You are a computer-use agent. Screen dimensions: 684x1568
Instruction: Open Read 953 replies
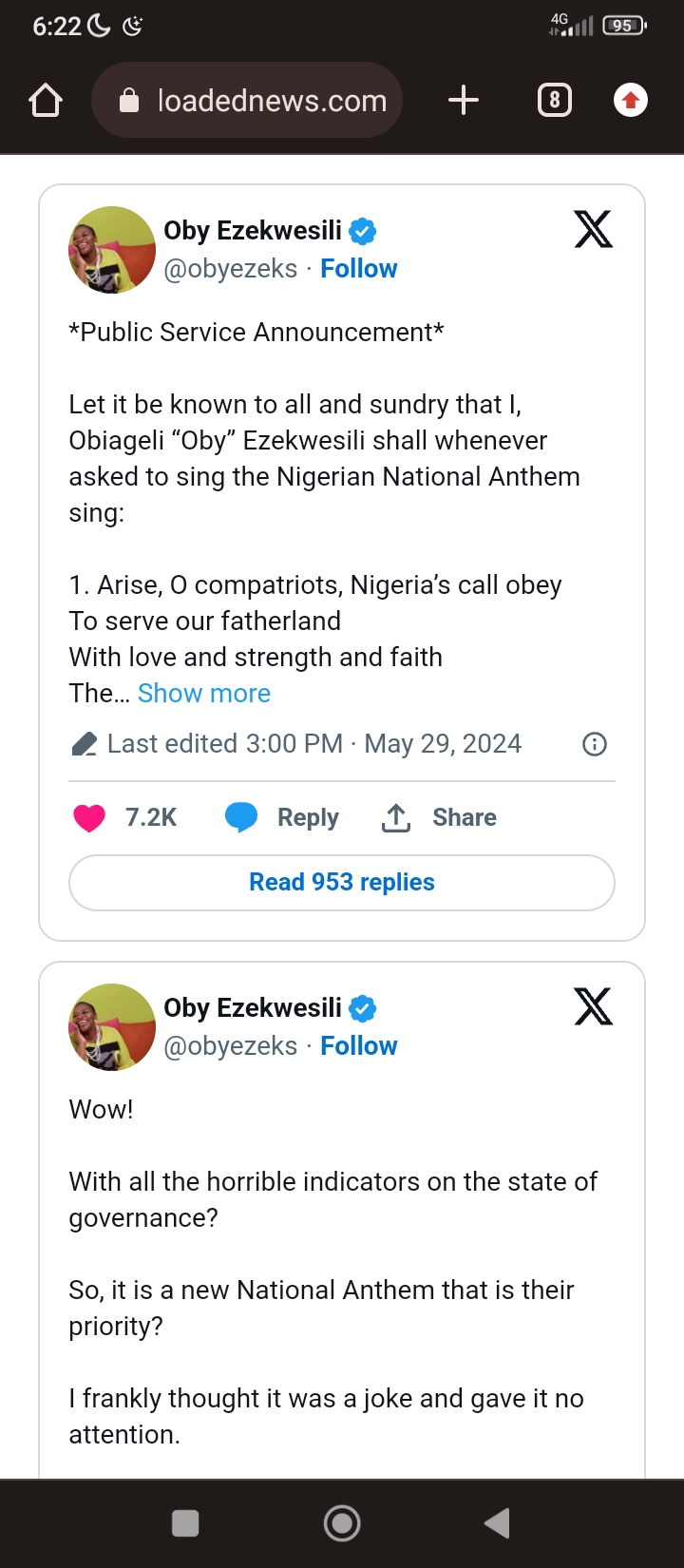pos(341,882)
